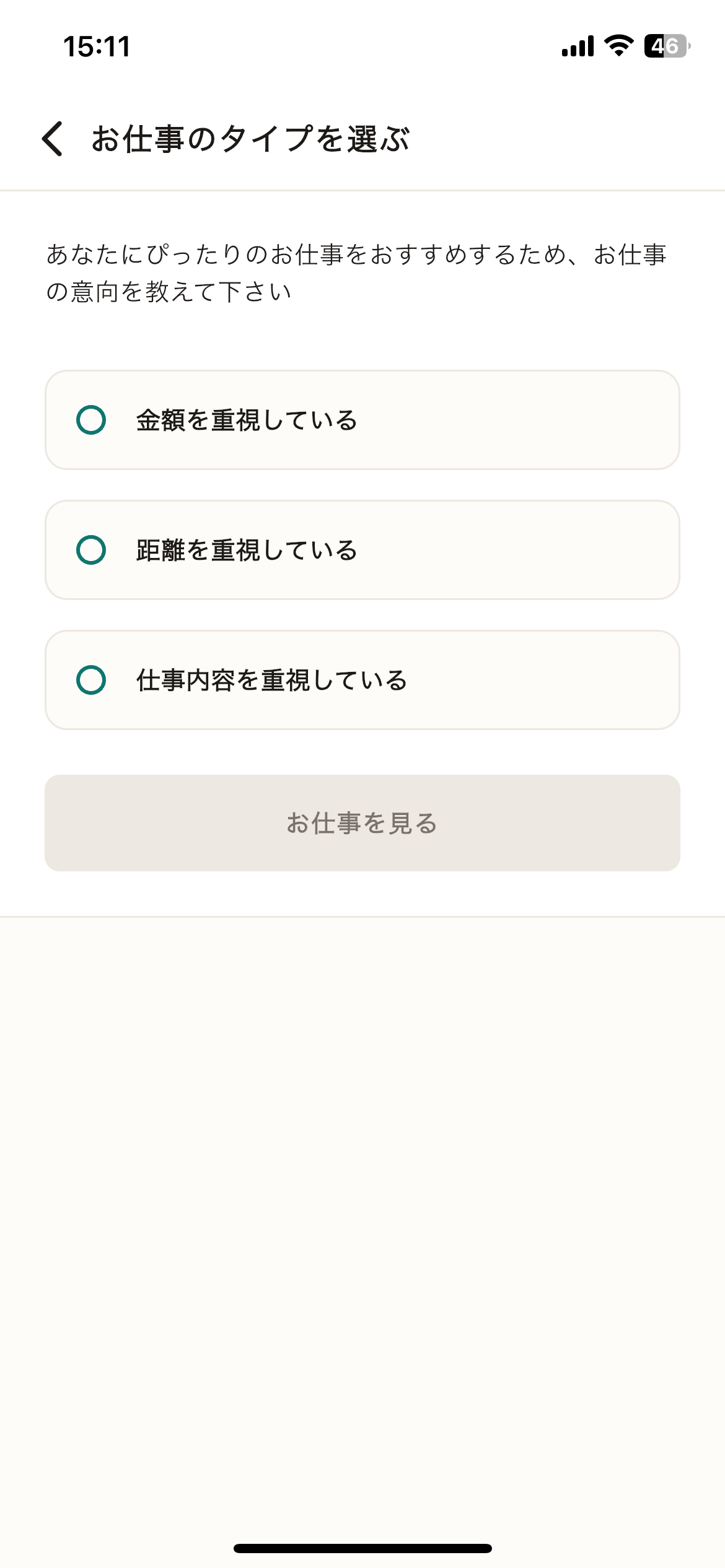Tap the battery indicator showing 46
The image size is (725, 1568).
click(x=668, y=45)
